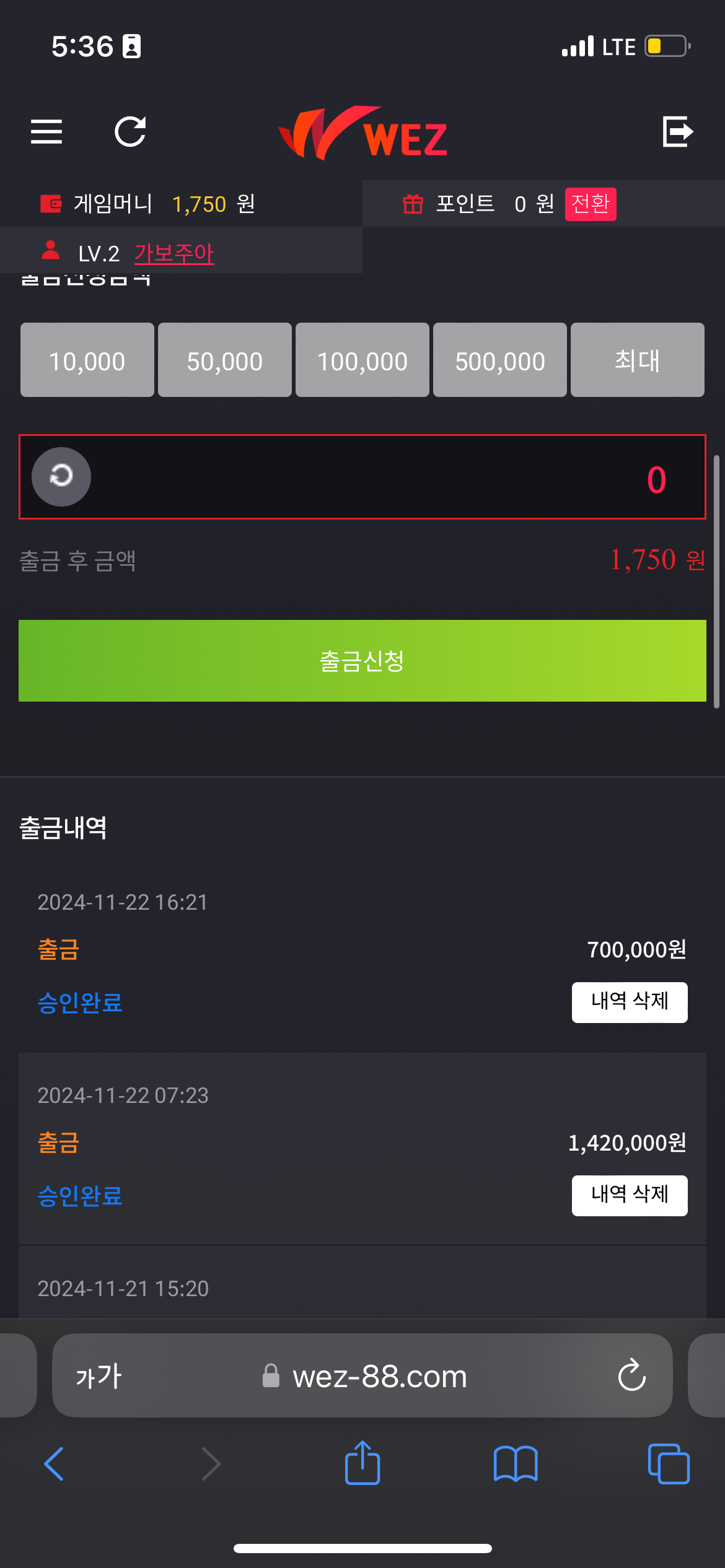Select the 10,000 amount button
Screen dimensions: 725x1568
(x=87, y=360)
